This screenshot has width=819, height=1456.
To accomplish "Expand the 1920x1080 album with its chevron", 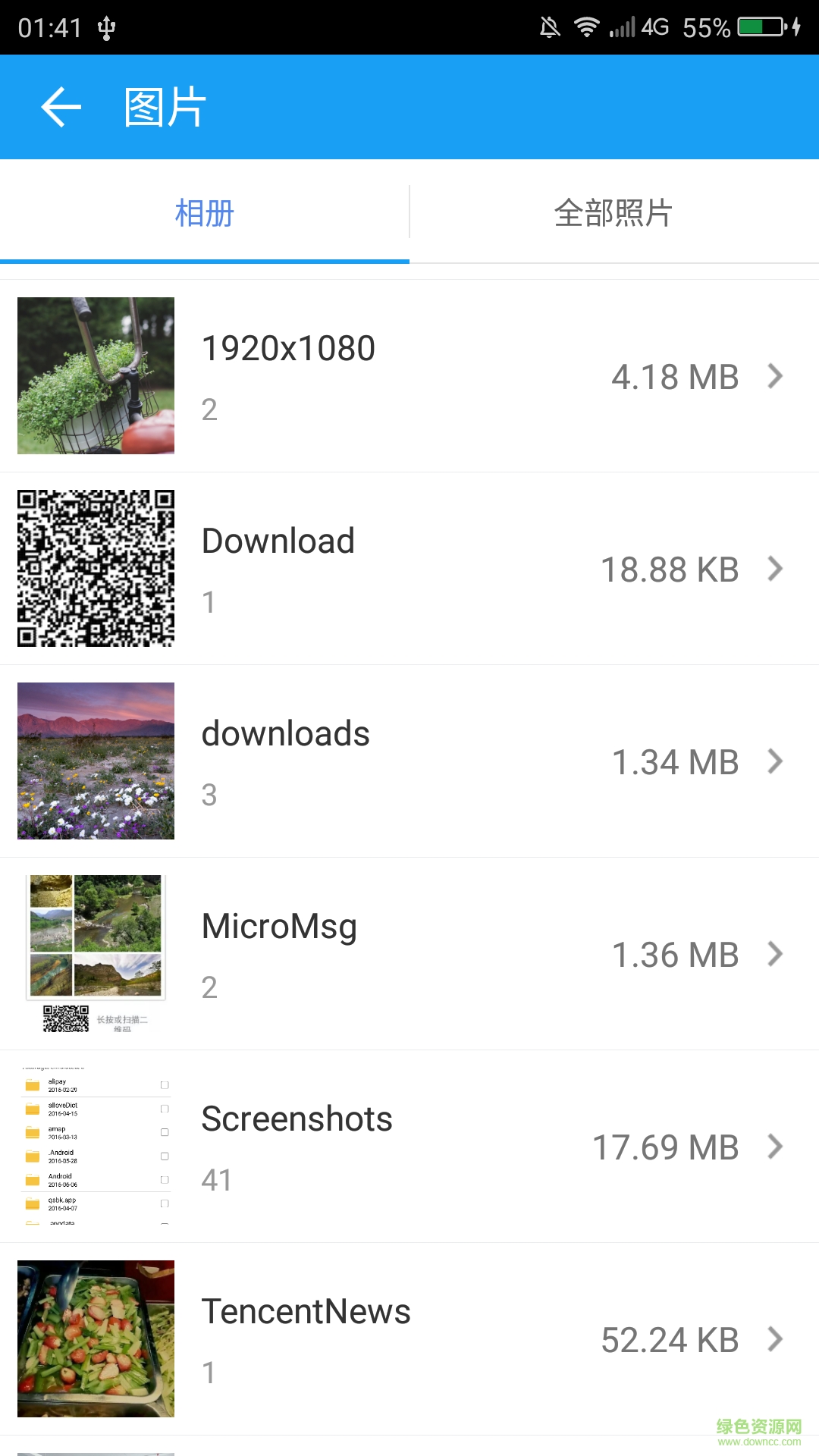I will (775, 375).
